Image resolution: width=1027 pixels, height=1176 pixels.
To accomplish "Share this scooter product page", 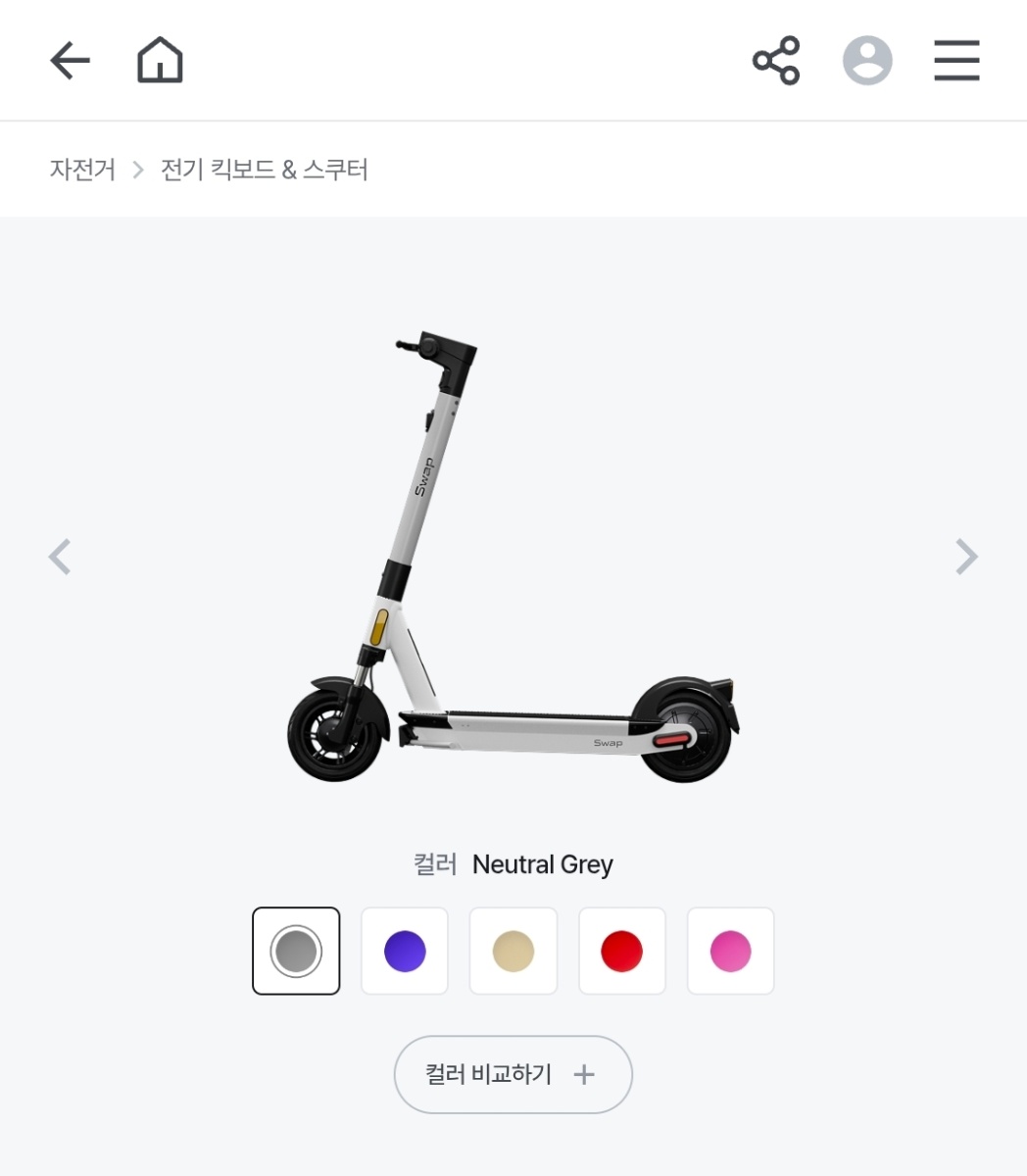I will [x=775, y=59].
